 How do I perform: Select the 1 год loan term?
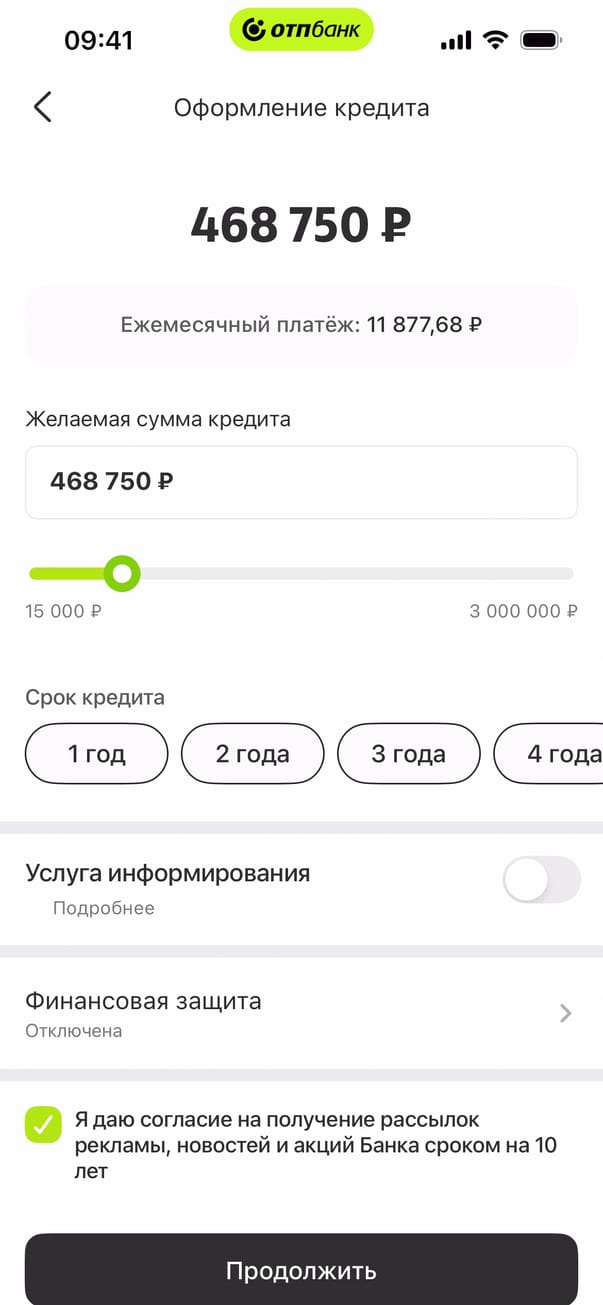tap(96, 754)
